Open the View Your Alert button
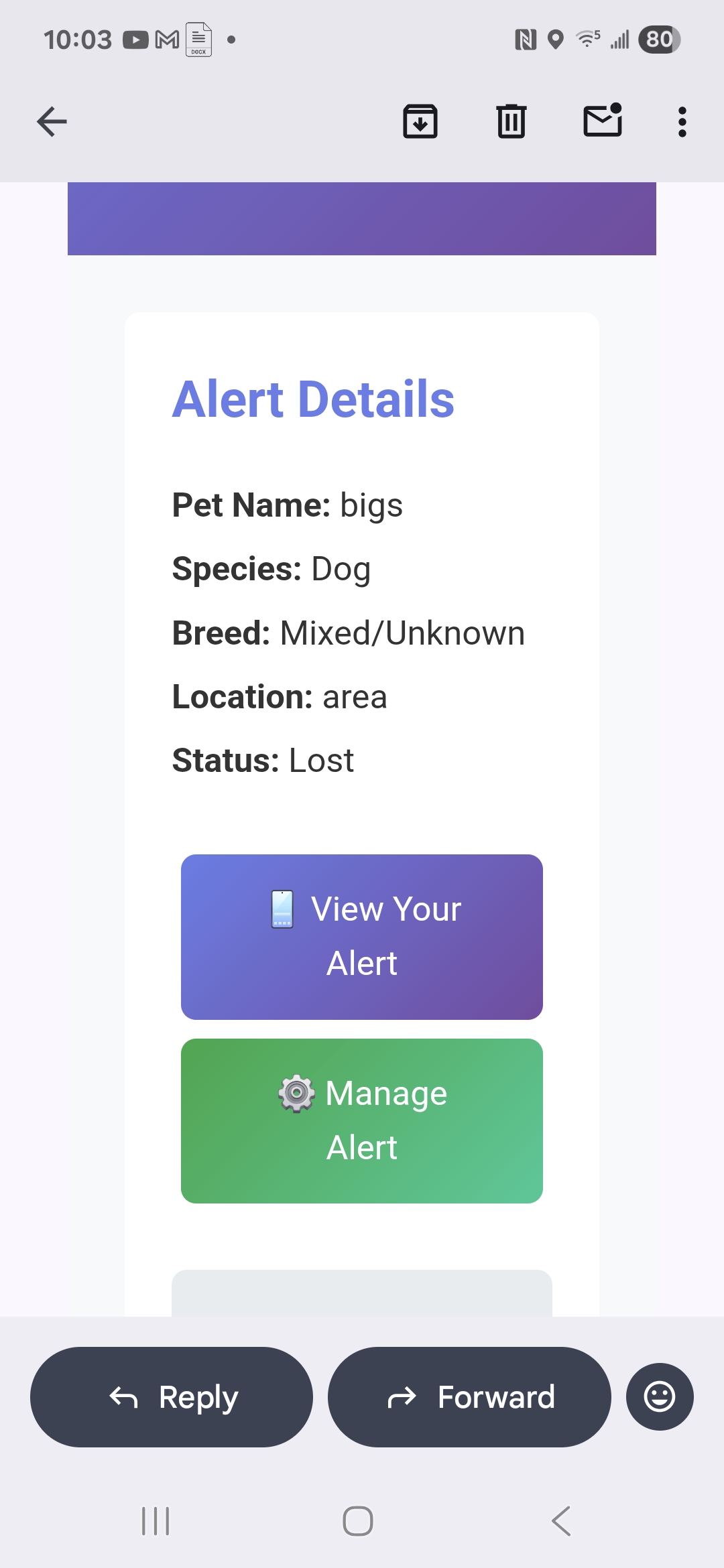Viewport: 724px width, 1568px height. 362,936
